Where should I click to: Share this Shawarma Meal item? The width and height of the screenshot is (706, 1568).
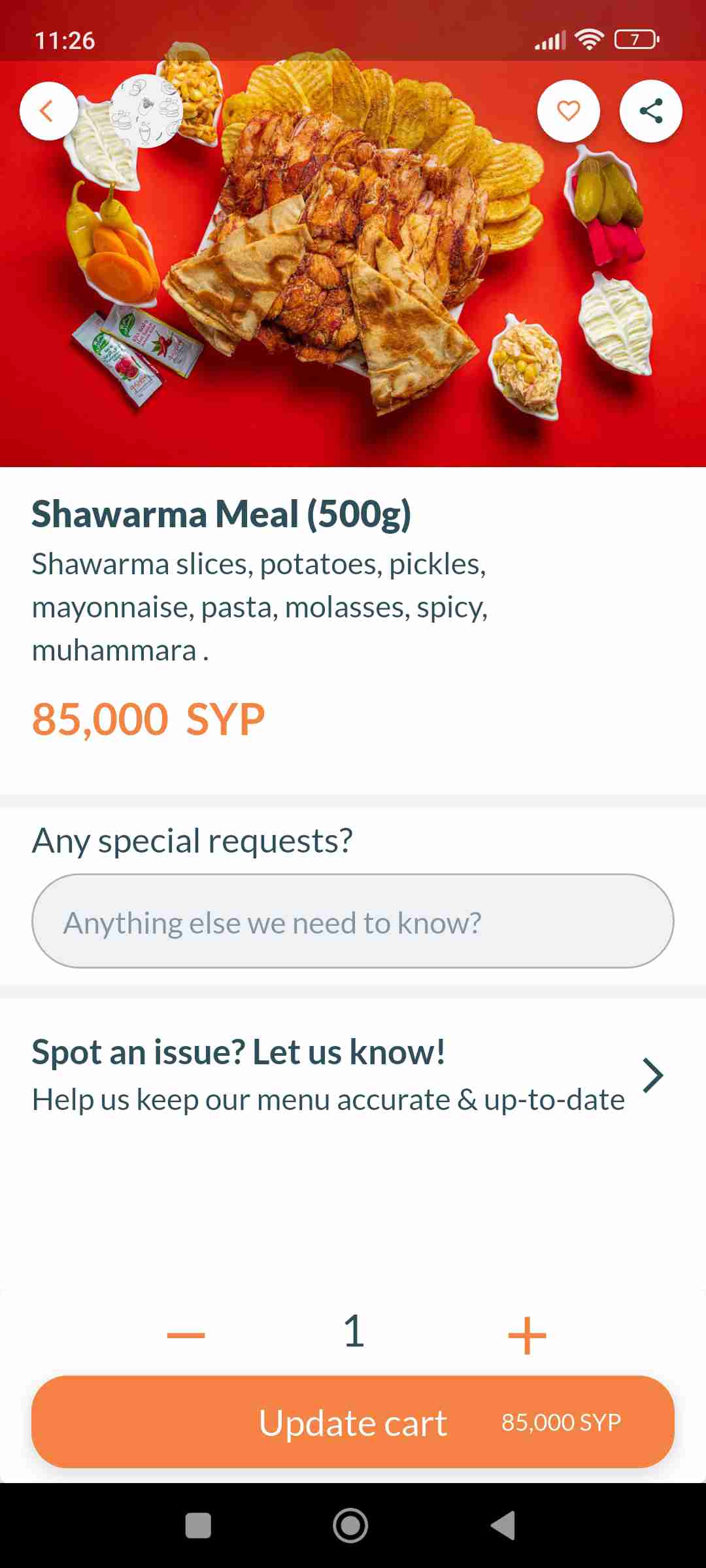[650, 111]
